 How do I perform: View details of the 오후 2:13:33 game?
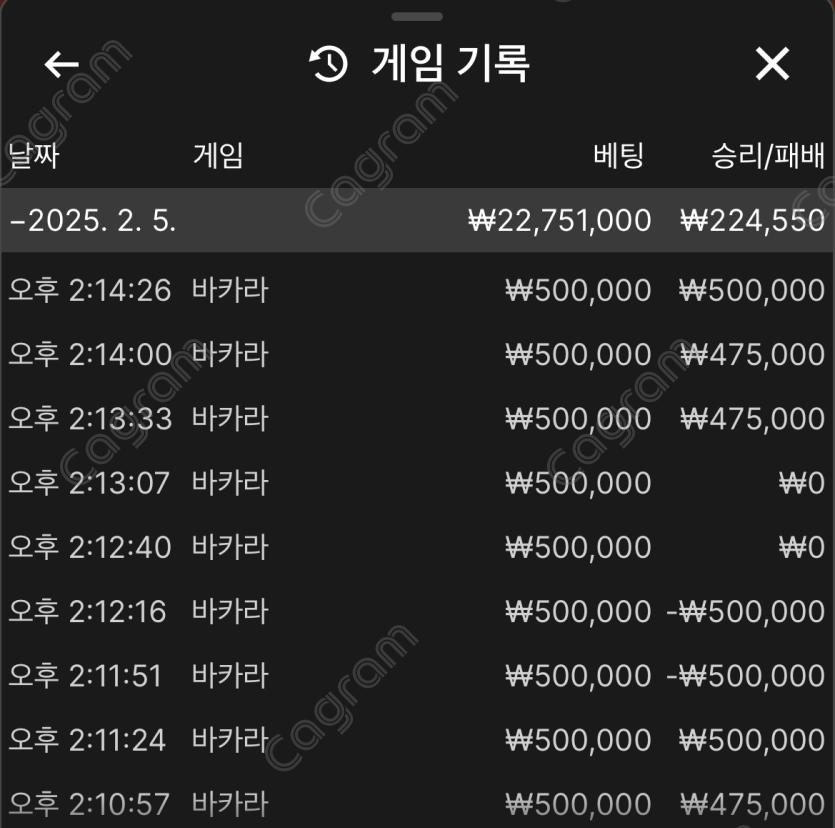[417, 419]
